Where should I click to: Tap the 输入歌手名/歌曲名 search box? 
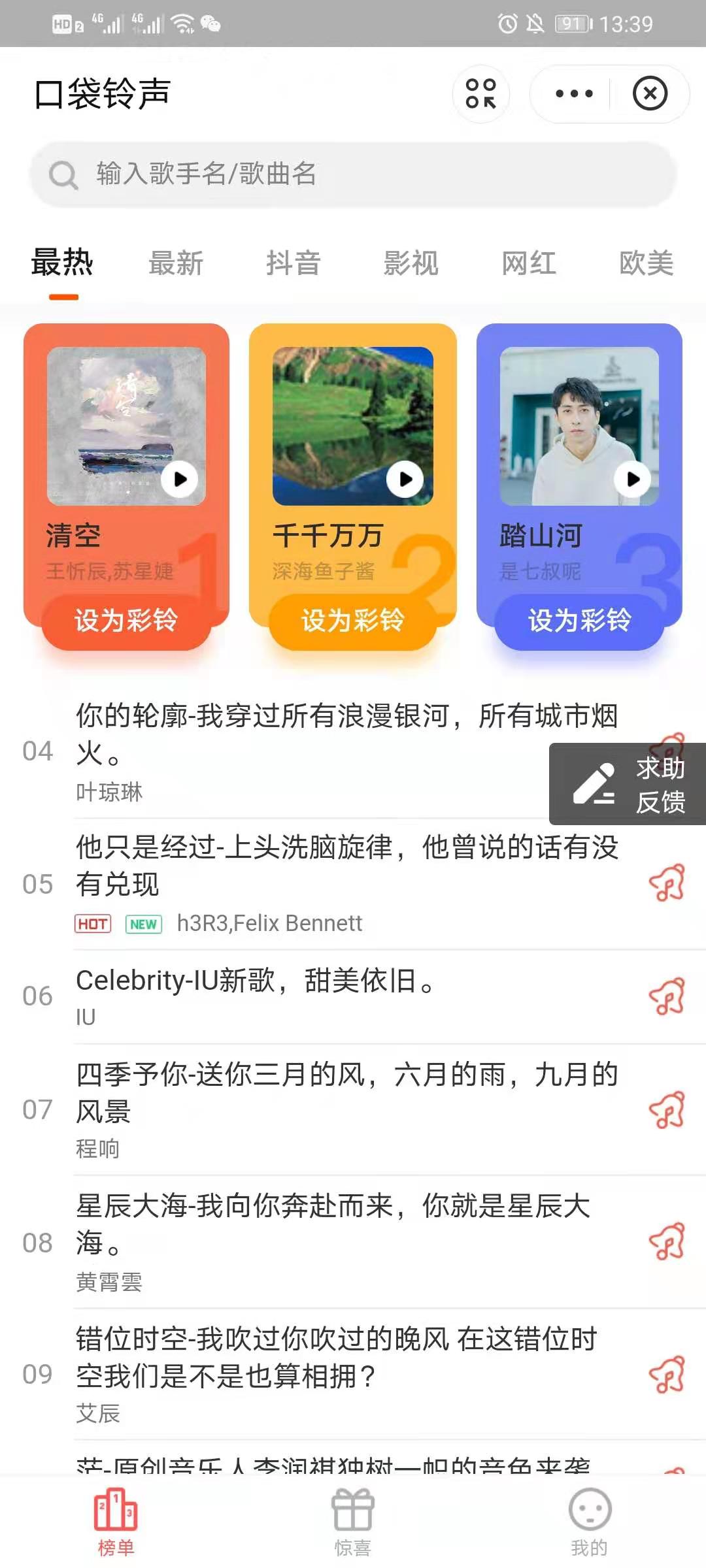coord(353,174)
